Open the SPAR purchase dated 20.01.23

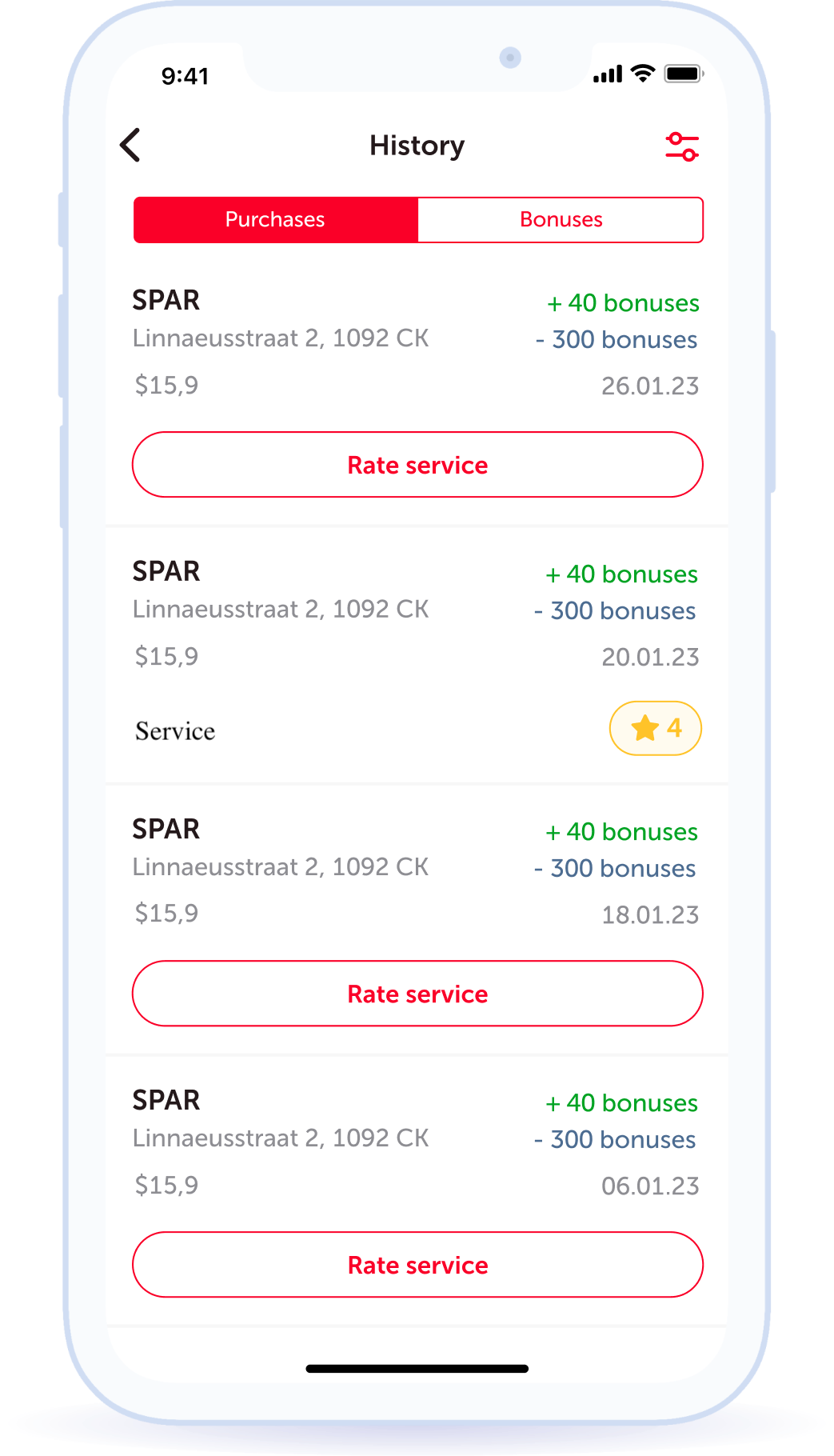click(x=166, y=570)
